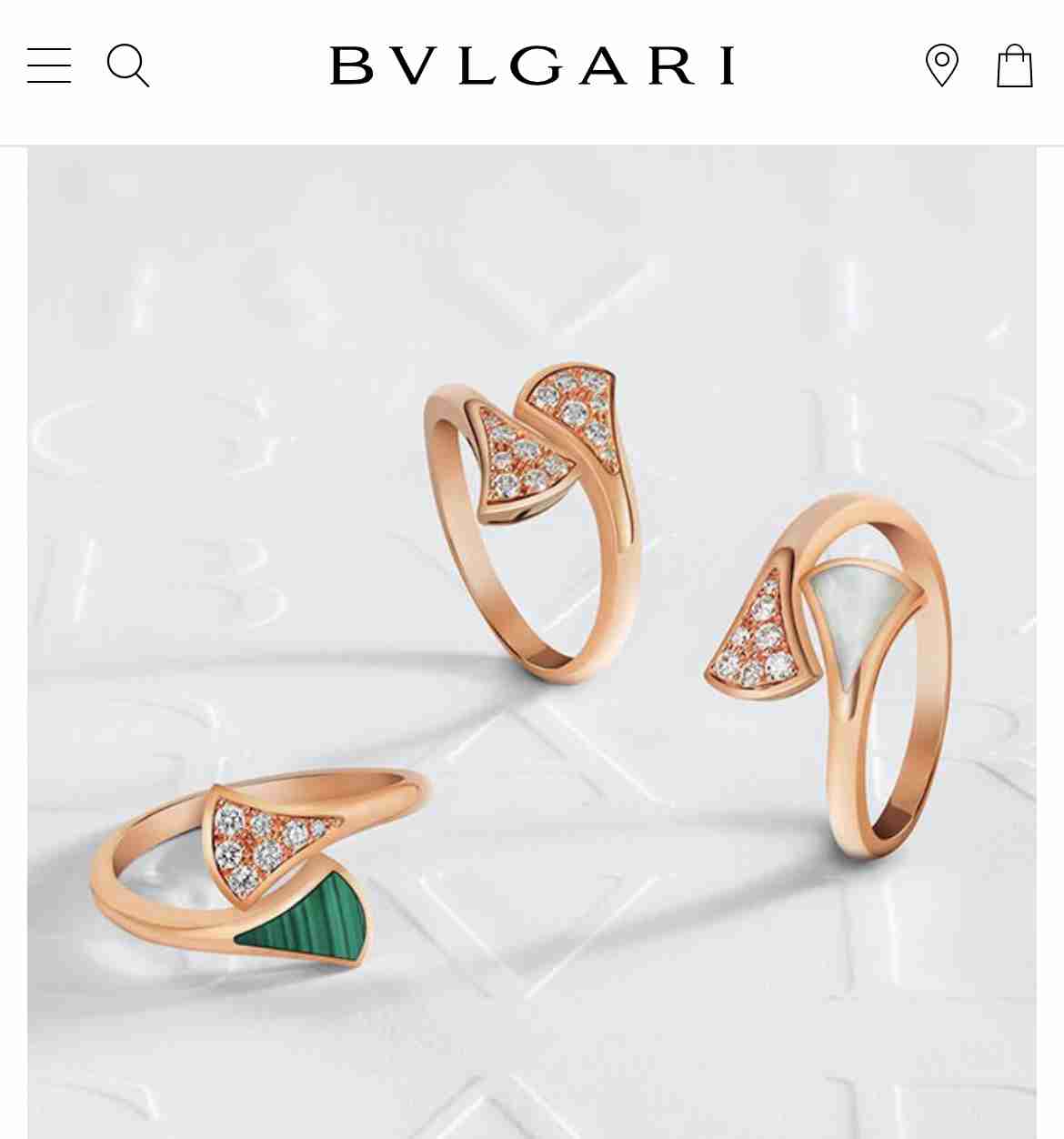View the shopping bag
Screen dimensions: 1064x1139
pos(1014,66)
